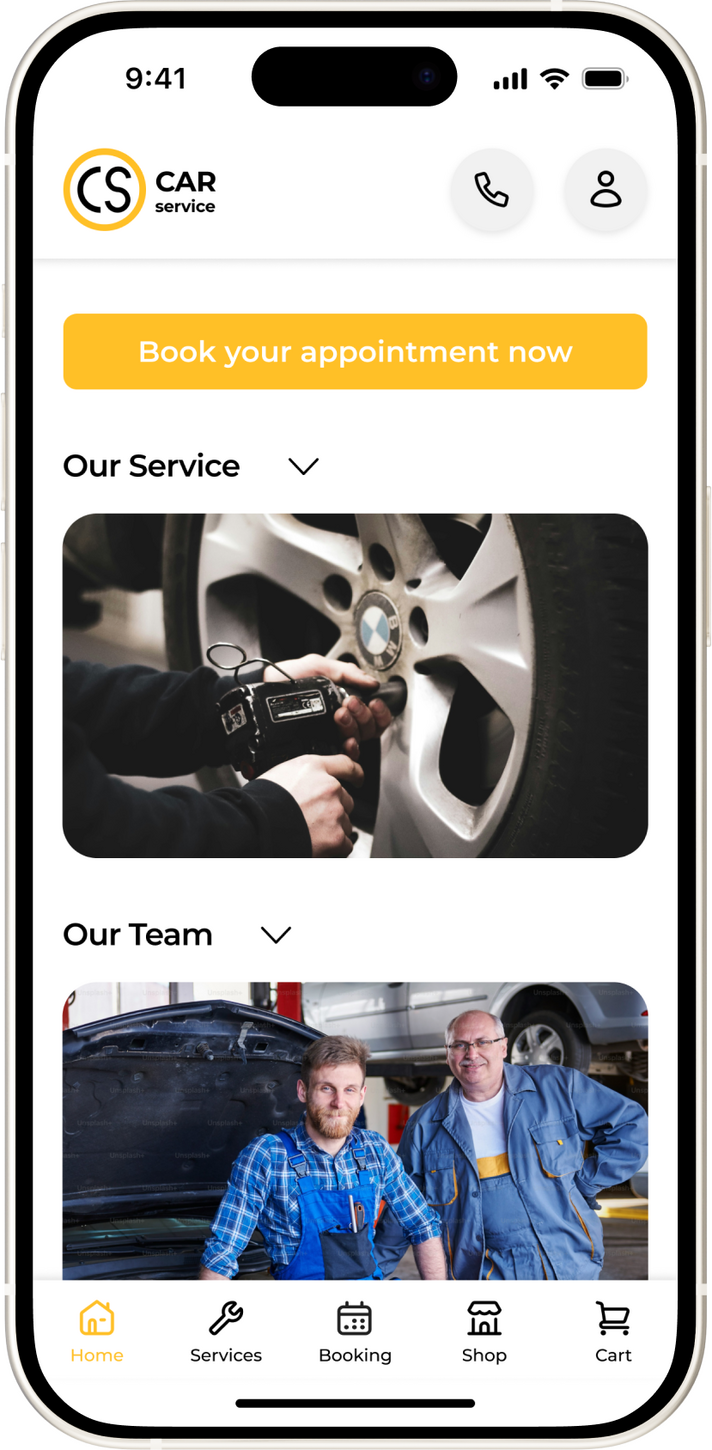Open the user profile icon

tap(605, 190)
